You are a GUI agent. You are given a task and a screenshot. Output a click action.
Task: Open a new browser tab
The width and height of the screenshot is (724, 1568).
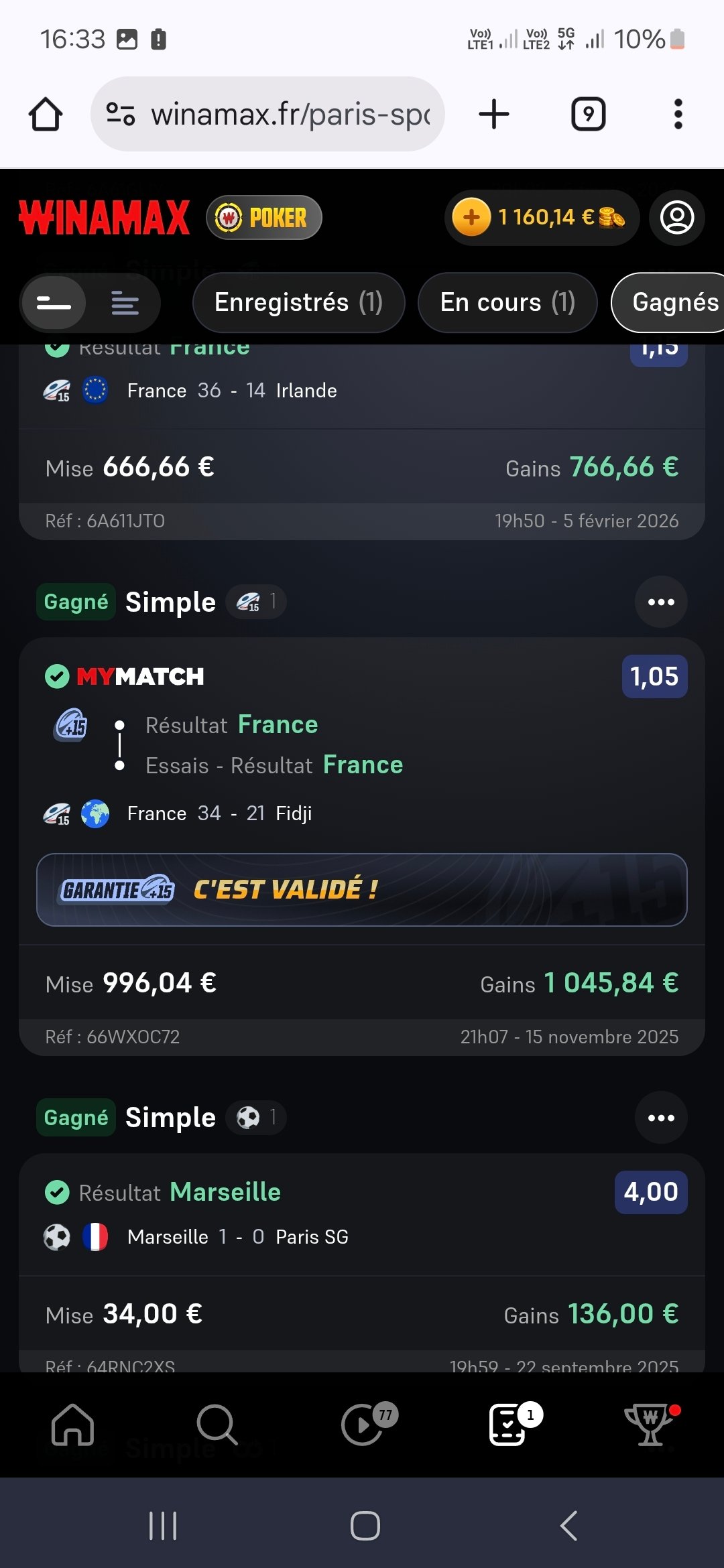tap(494, 115)
